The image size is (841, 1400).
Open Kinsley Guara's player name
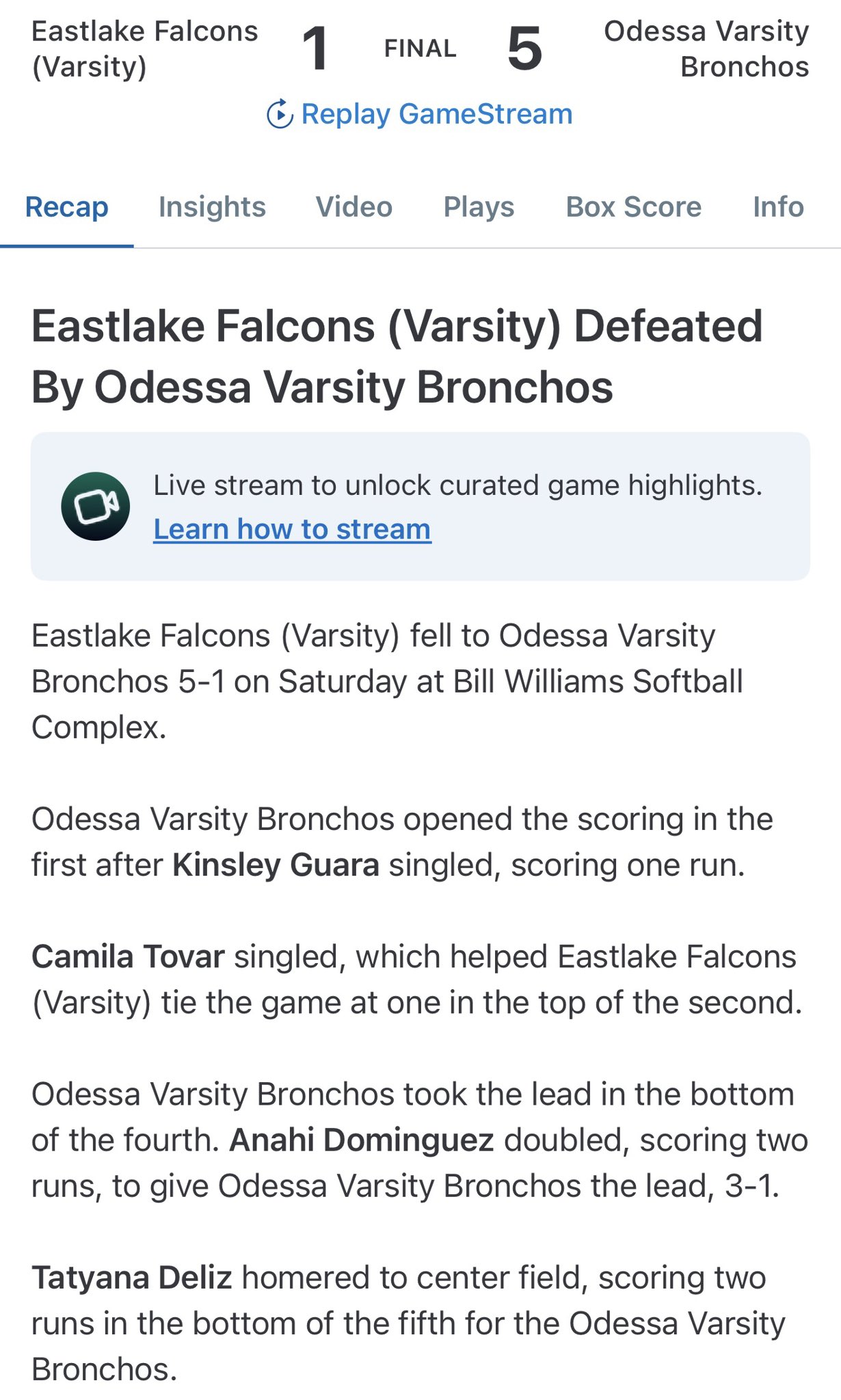tap(276, 865)
